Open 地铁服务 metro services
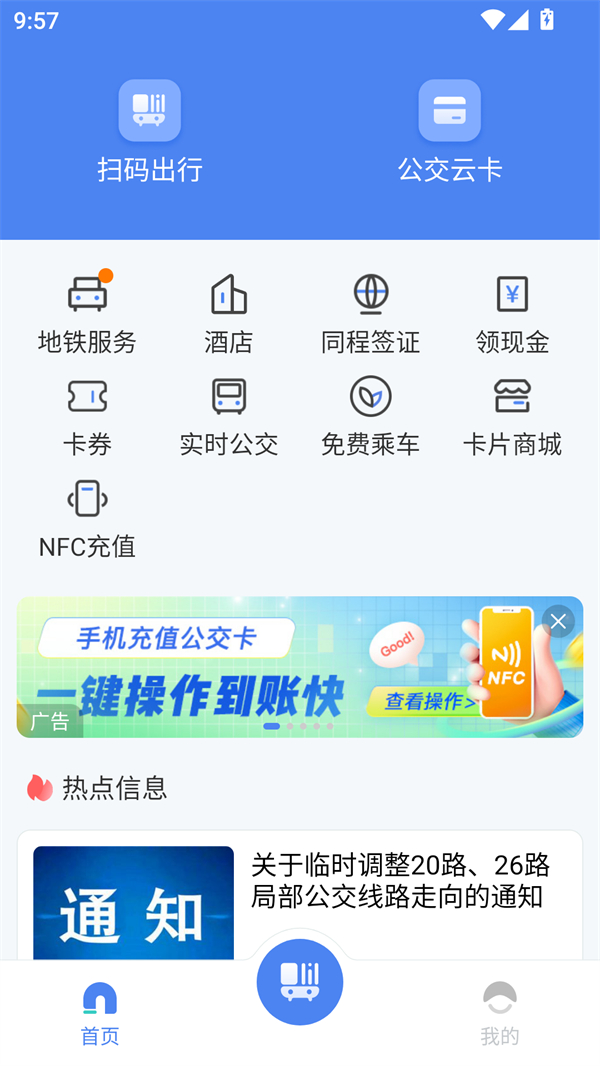This screenshot has width=600, height=1066. 87,313
